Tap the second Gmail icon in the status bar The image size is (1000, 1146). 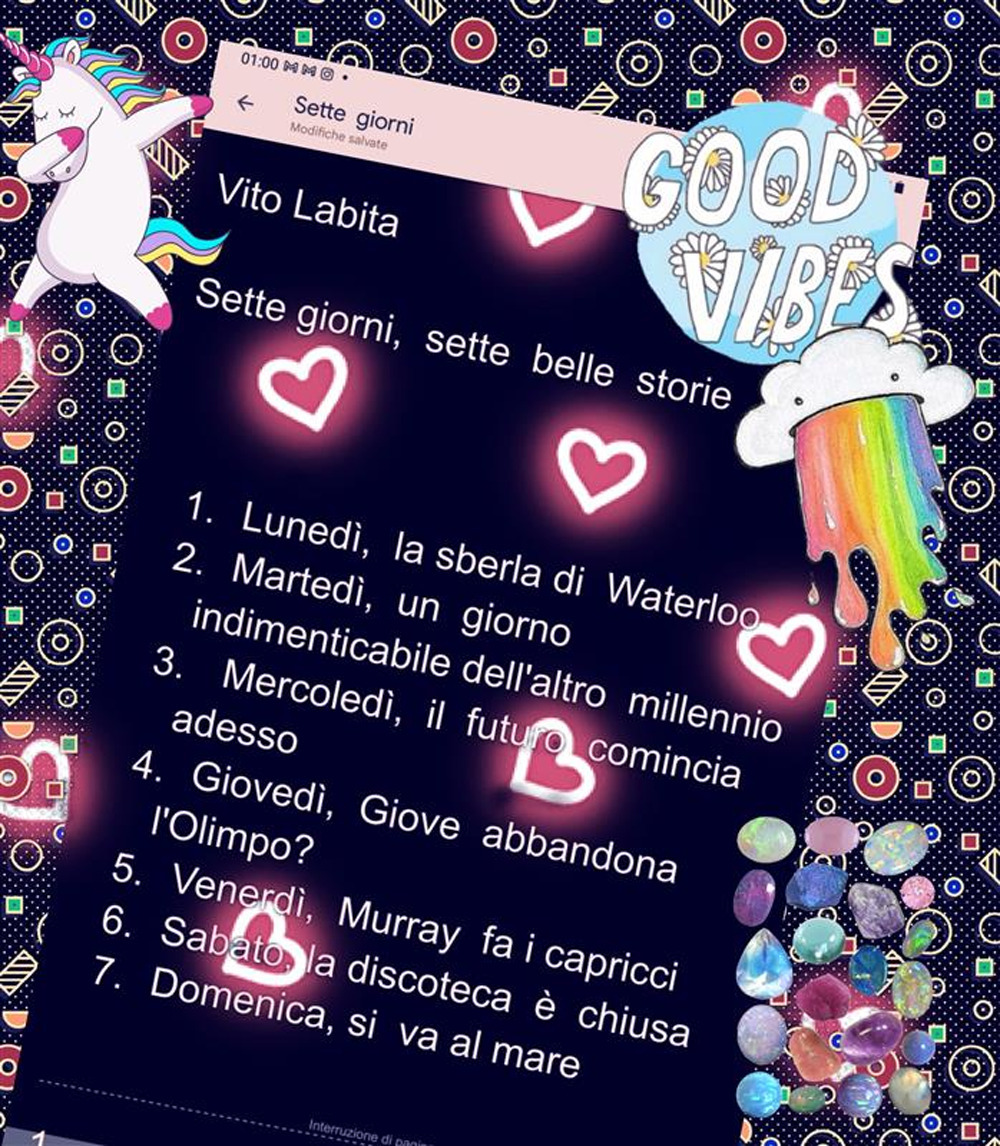[x=310, y=70]
